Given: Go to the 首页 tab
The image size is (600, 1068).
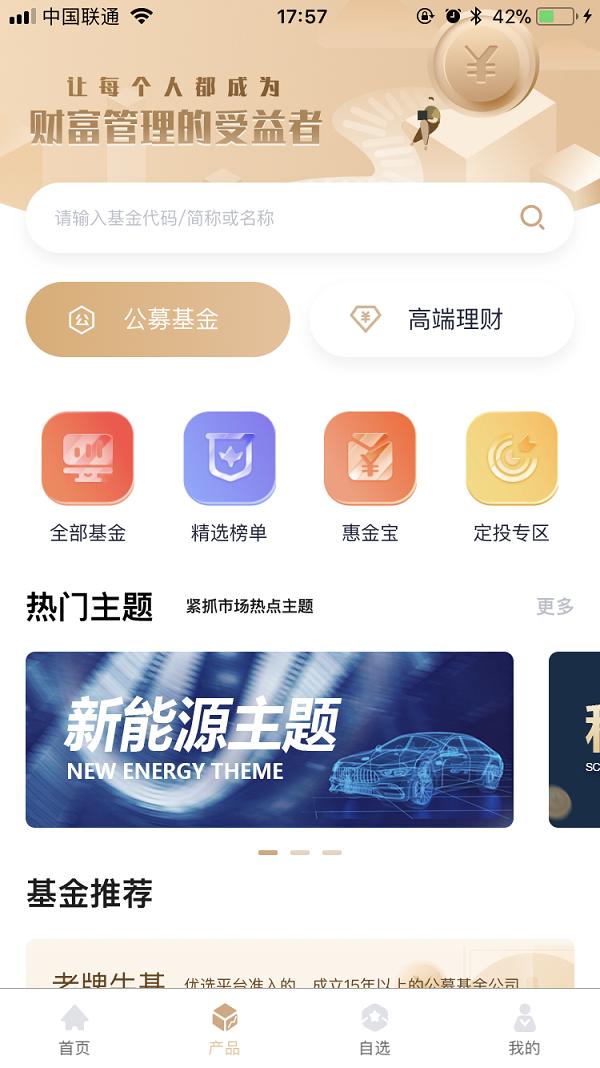Looking at the screenshot, I should click(75, 1030).
